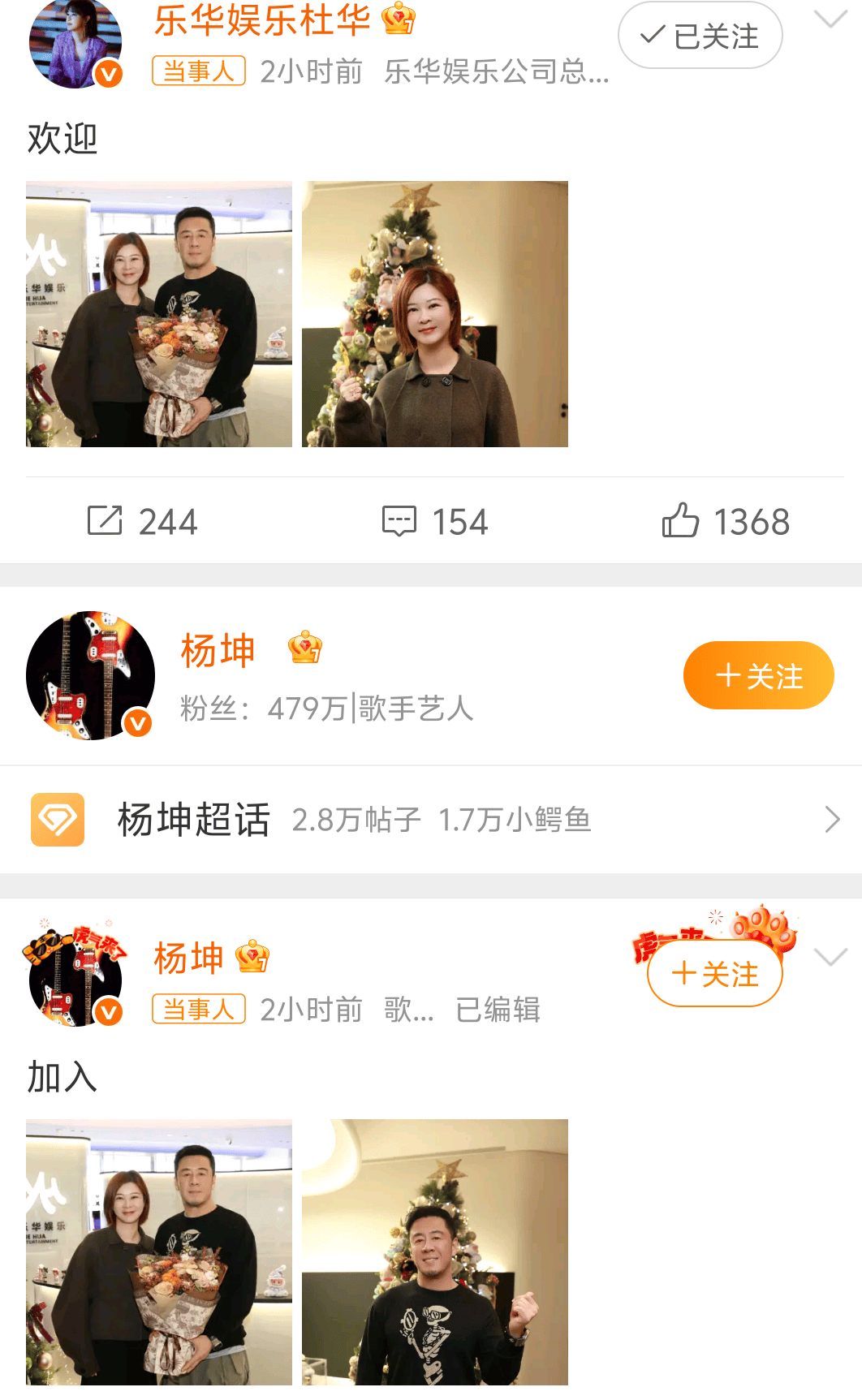Open the 乐华娱乐杜华 username link
The width and height of the screenshot is (862, 1400).
pyautogui.click(x=261, y=21)
